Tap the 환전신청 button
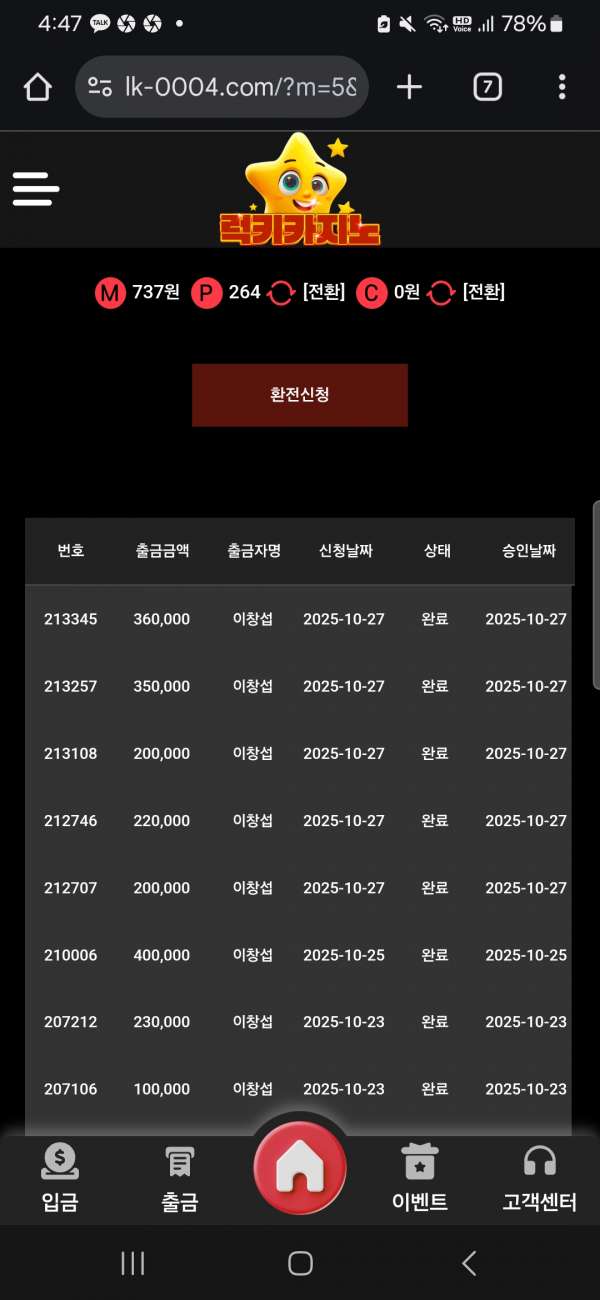This screenshot has height=1300, width=600. click(300, 395)
